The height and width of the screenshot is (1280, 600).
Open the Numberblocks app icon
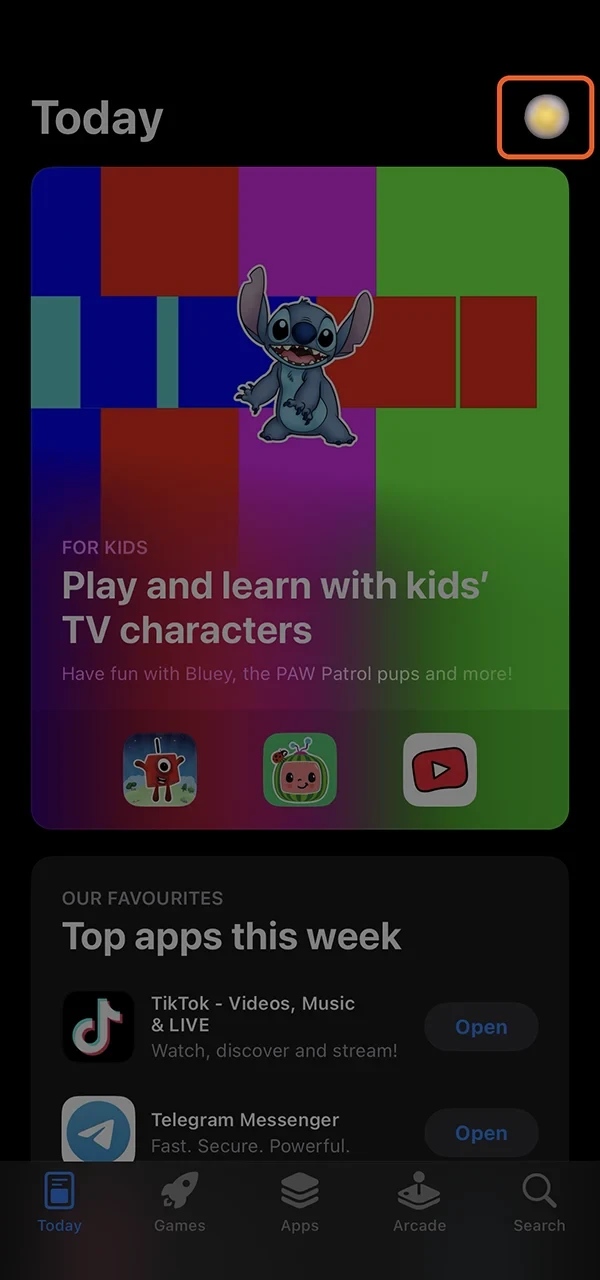coord(160,769)
